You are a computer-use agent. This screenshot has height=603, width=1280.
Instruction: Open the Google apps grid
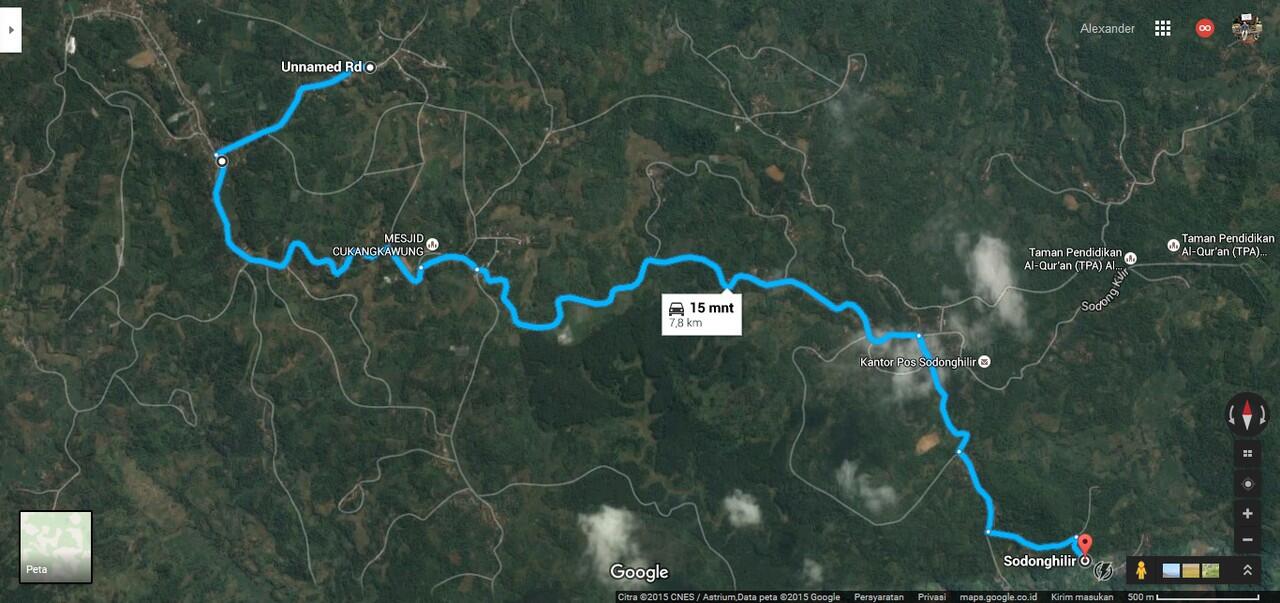[1162, 29]
